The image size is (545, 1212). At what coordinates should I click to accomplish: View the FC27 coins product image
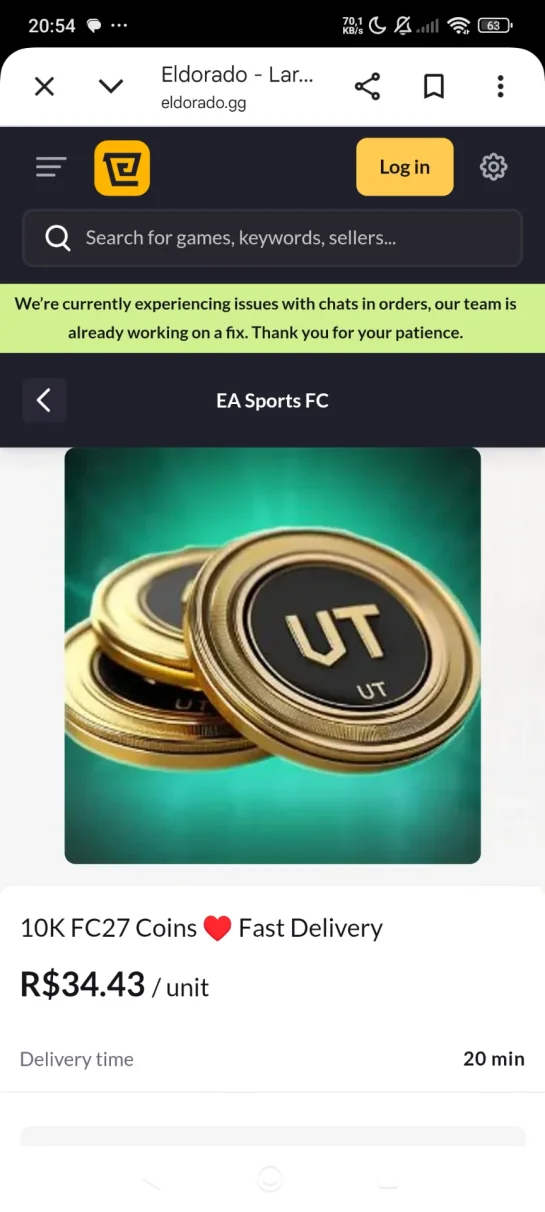coord(272,656)
